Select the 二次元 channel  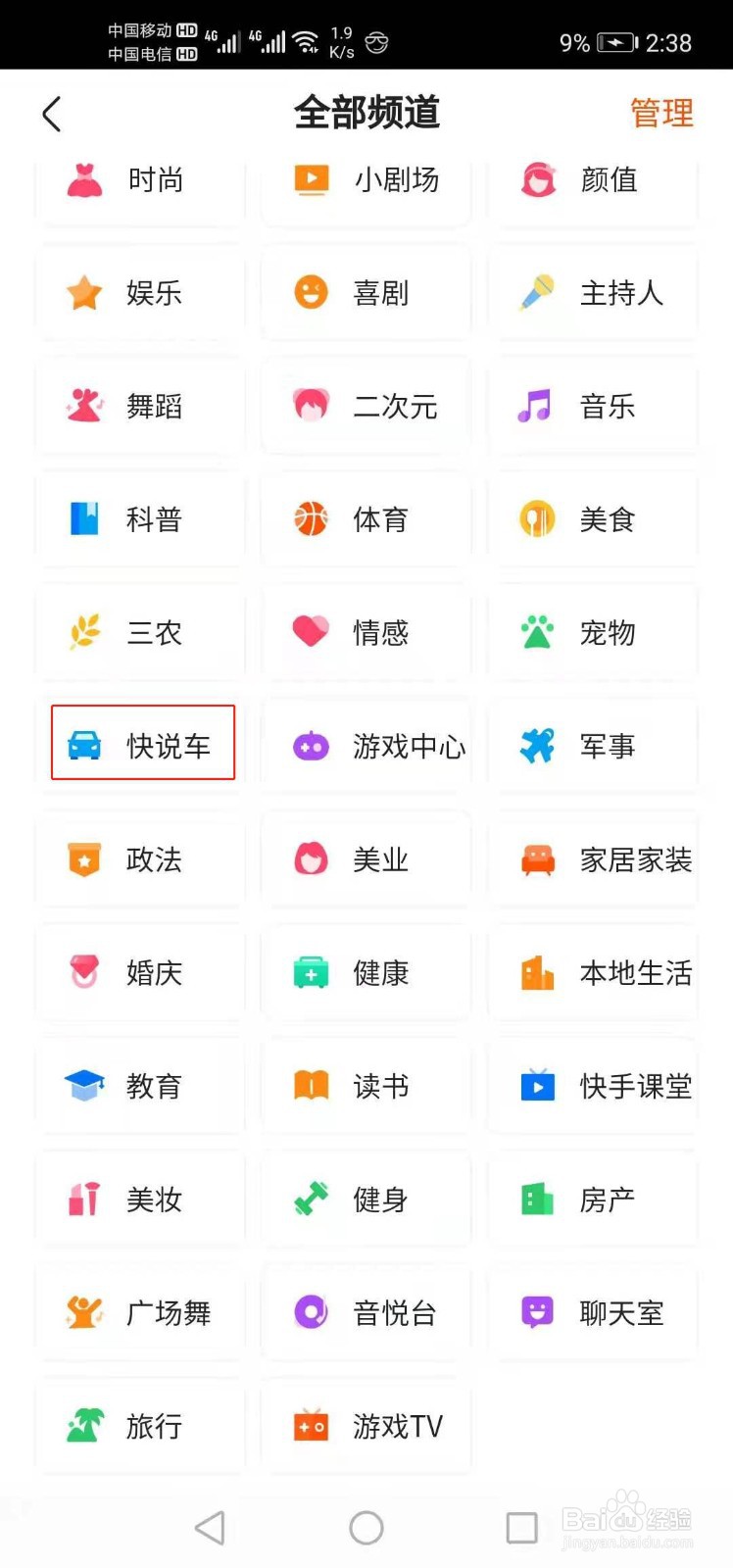coord(366,406)
